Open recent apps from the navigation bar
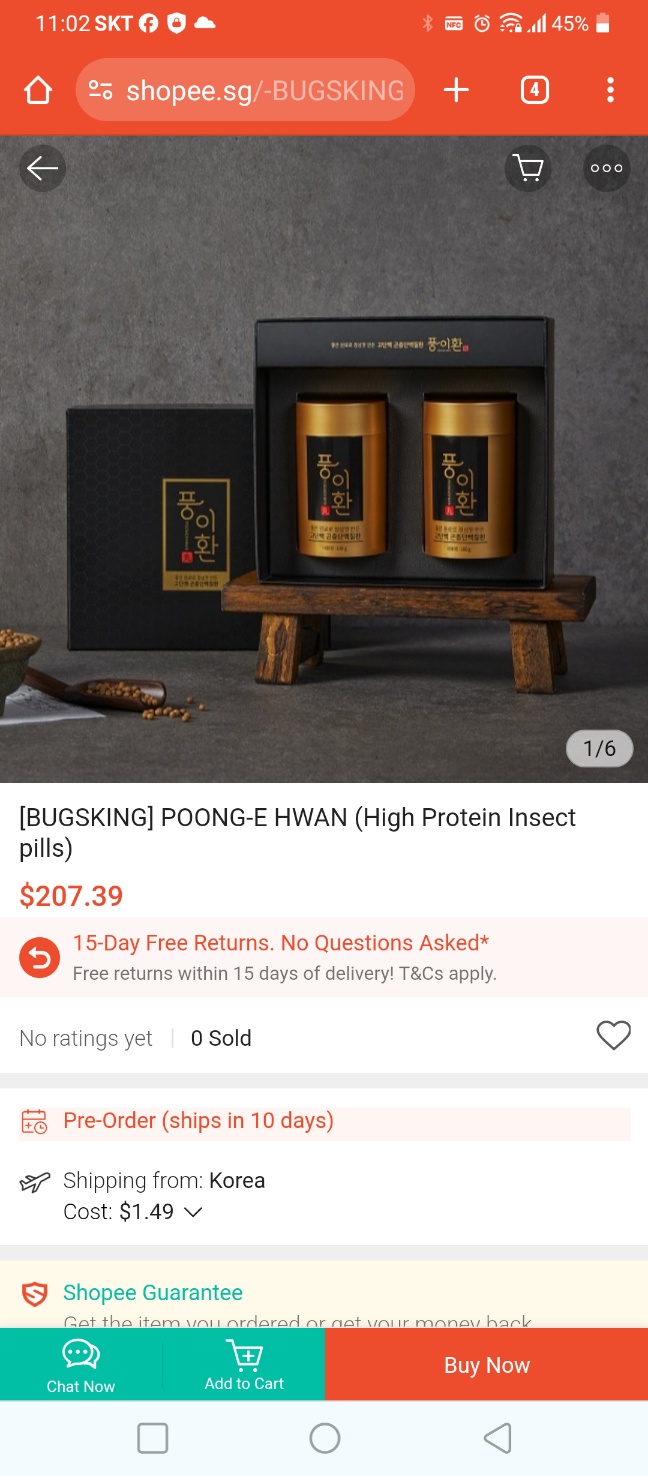648x1476 pixels. click(x=152, y=1438)
